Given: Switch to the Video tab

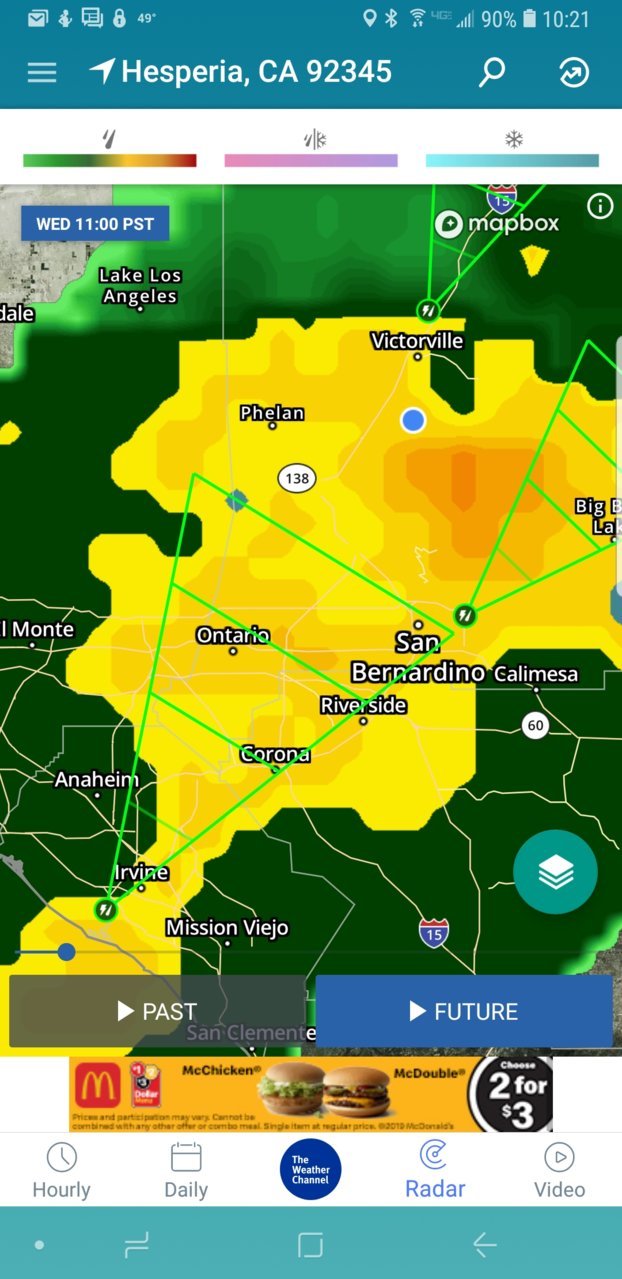Looking at the screenshot, I should coord(559,1170).
